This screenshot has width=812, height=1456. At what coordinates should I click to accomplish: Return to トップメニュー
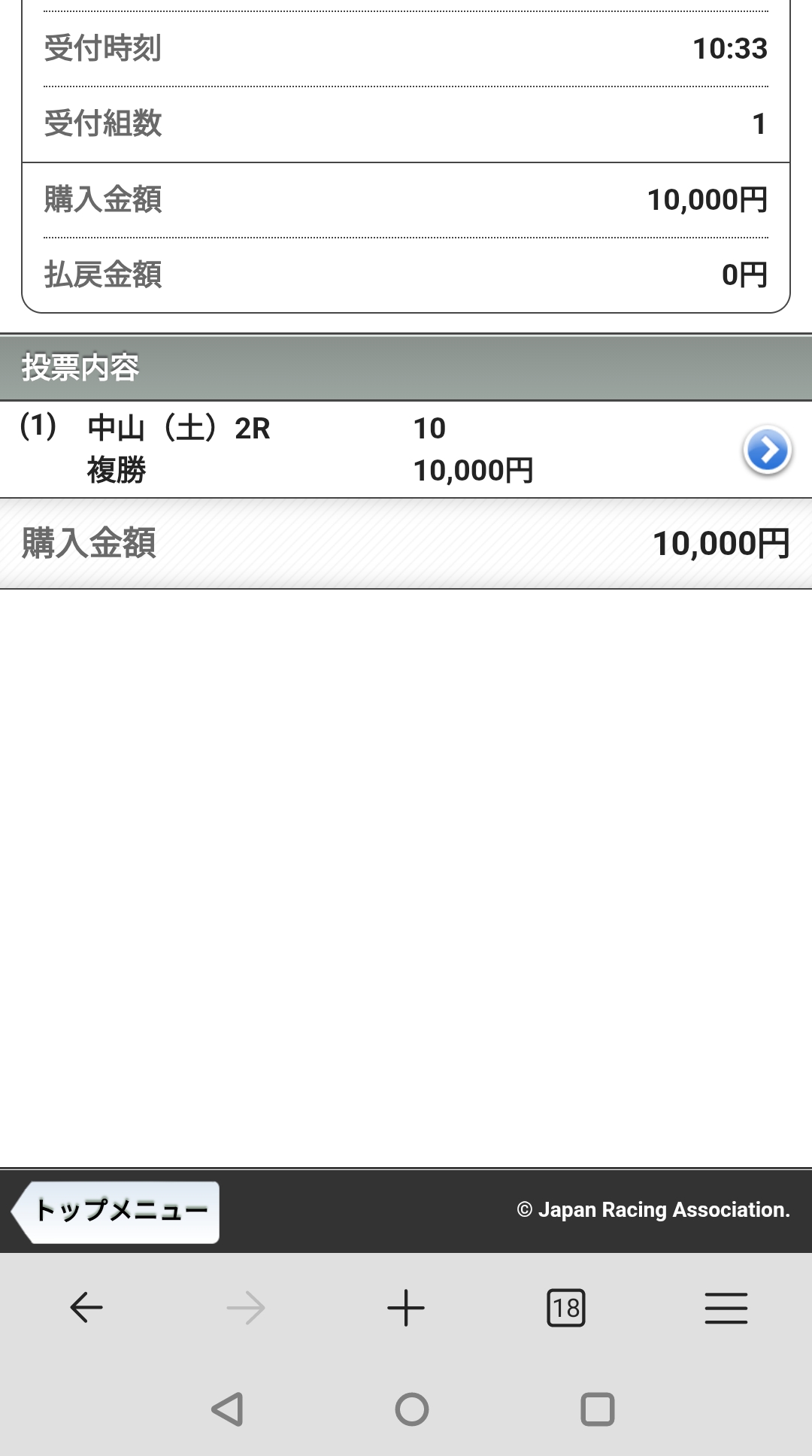[117, 1210]
